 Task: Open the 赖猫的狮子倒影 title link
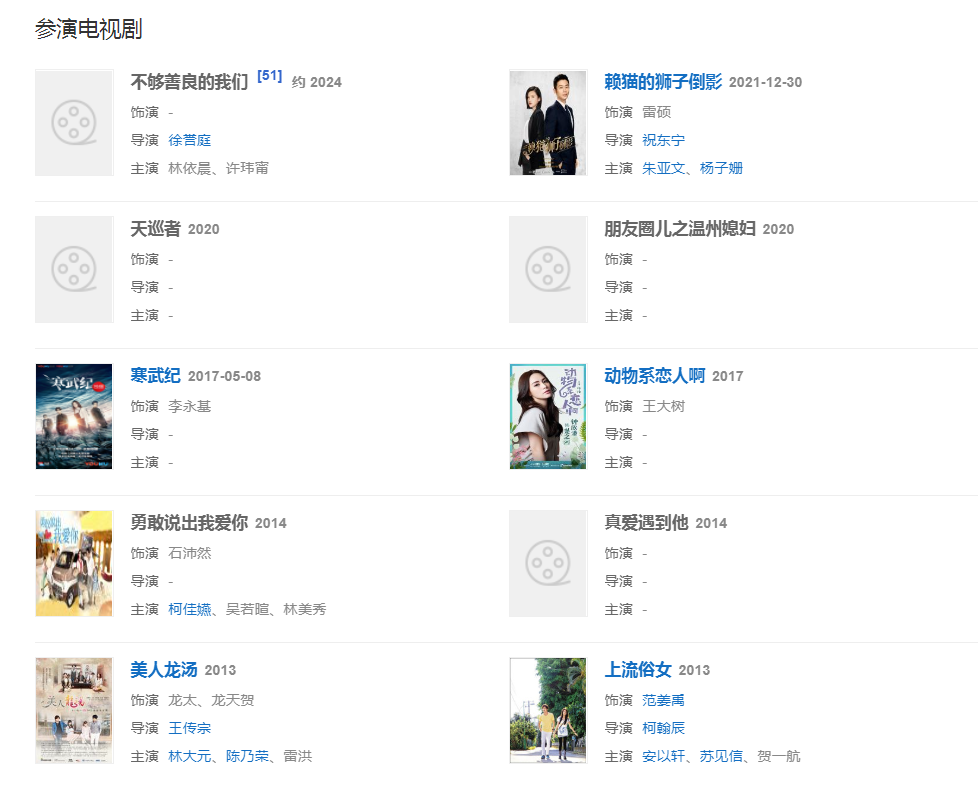click(x=662, y=82)
